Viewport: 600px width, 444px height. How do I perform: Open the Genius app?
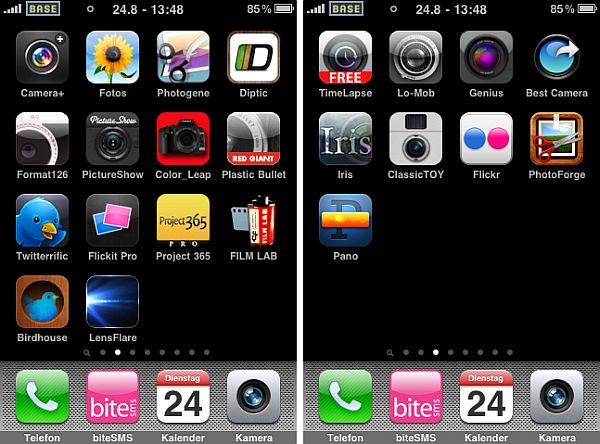click(486, 57)
